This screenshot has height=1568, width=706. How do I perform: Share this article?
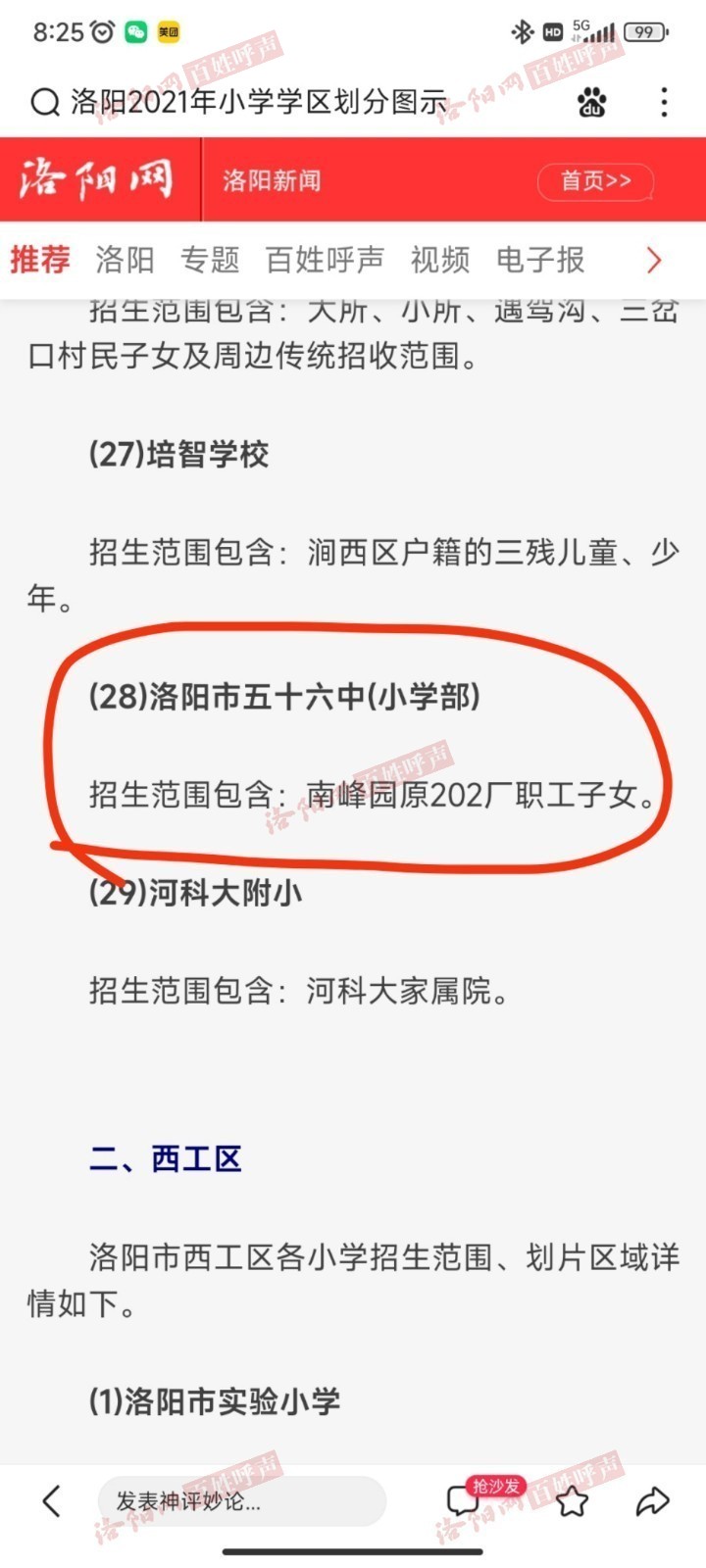[652, 1500]
